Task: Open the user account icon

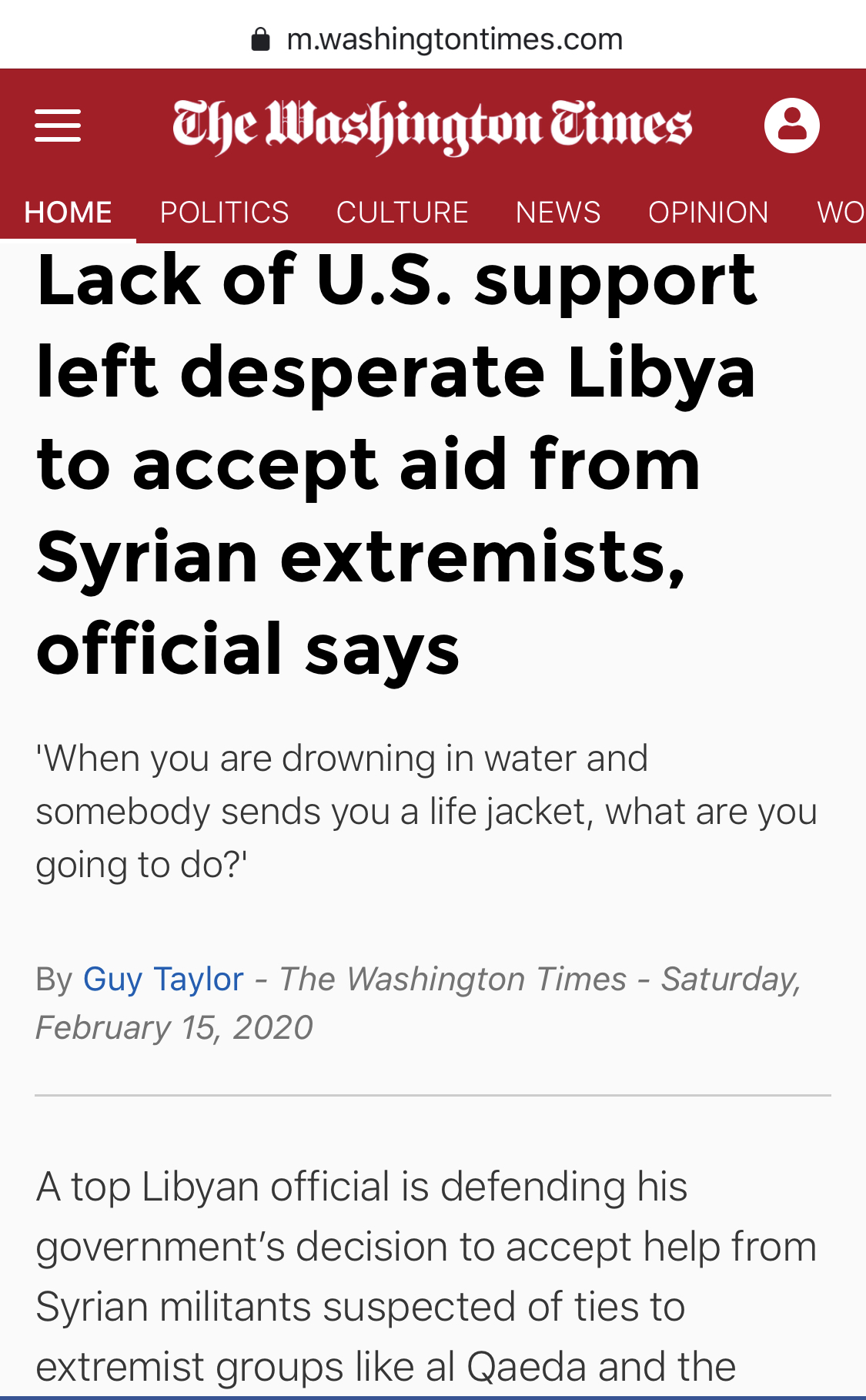Action: tap(791, 126)
